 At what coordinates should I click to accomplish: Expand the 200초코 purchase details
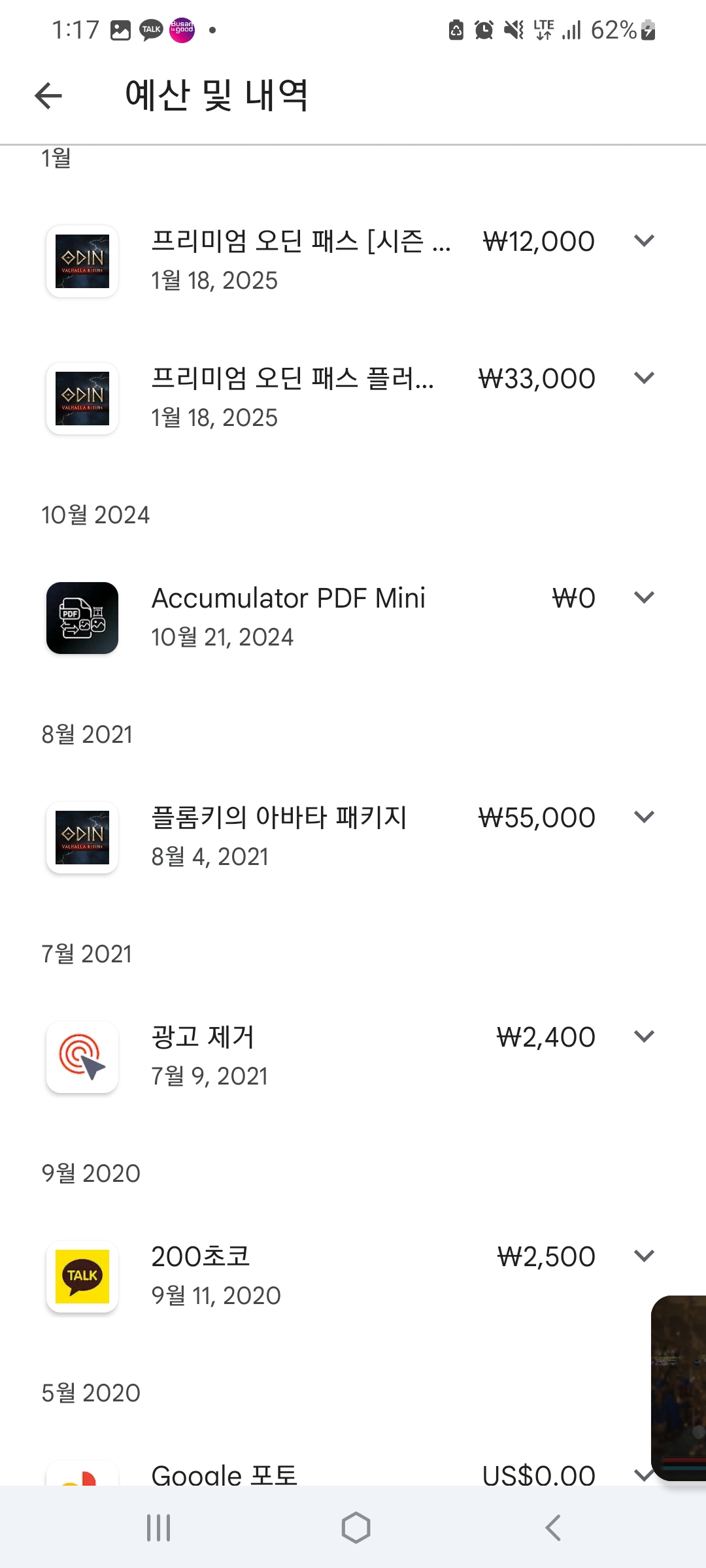(644, 1256)
